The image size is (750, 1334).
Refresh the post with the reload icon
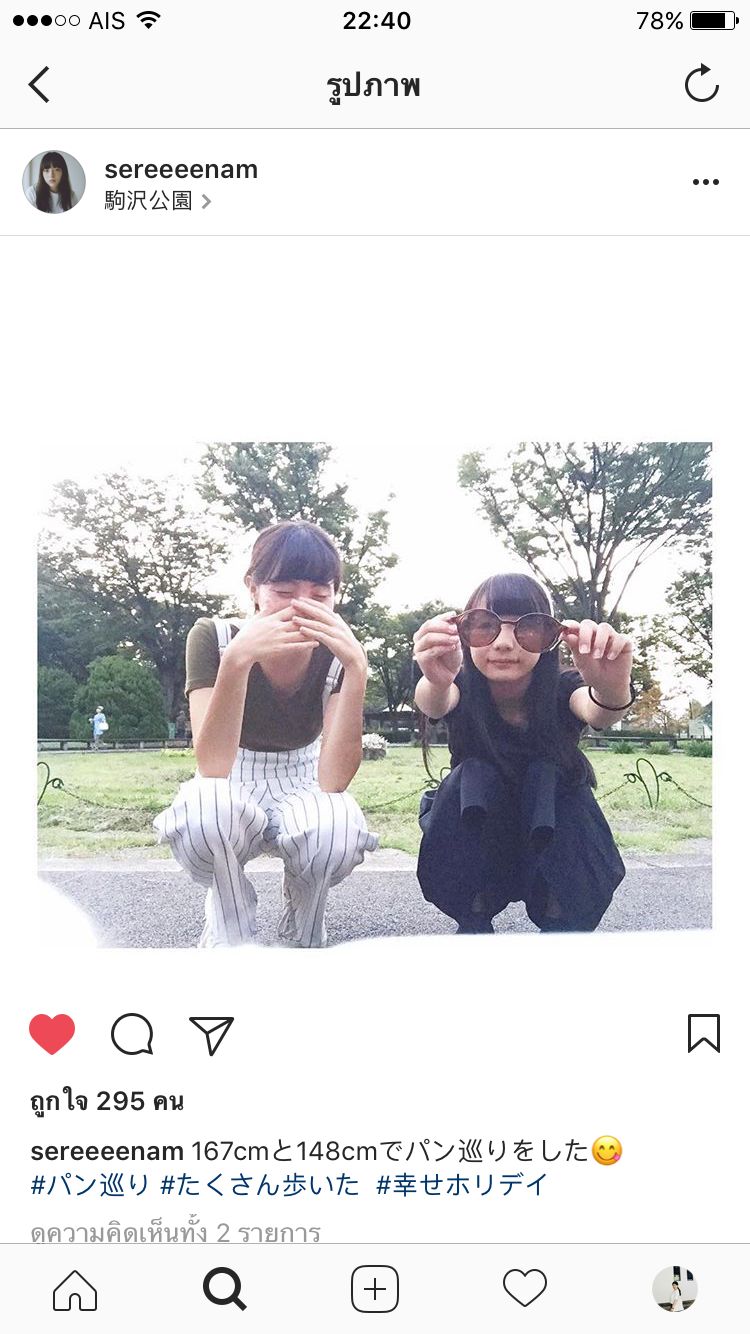(x=702, y=84)
